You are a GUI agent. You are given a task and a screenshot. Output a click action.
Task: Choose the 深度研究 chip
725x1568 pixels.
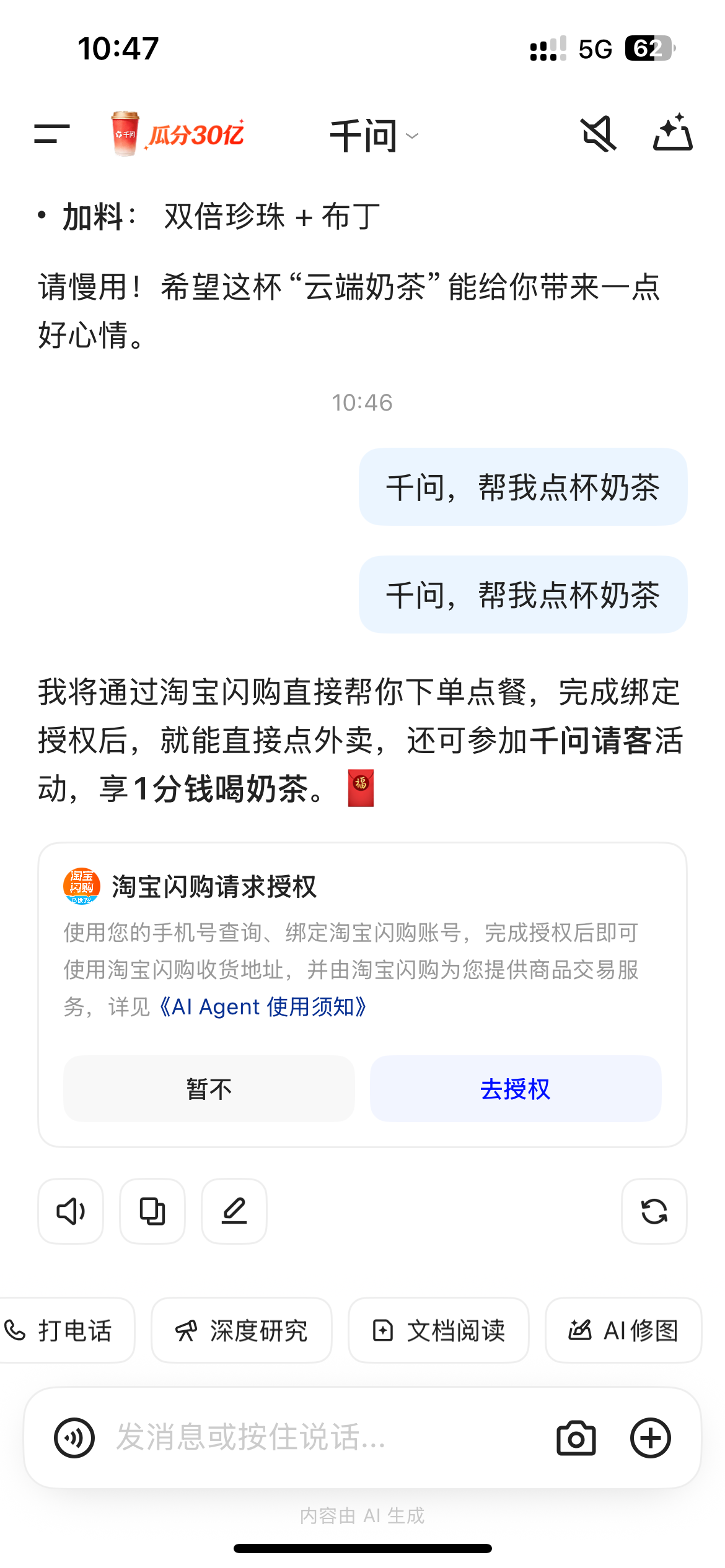[x=242, y=1330]
